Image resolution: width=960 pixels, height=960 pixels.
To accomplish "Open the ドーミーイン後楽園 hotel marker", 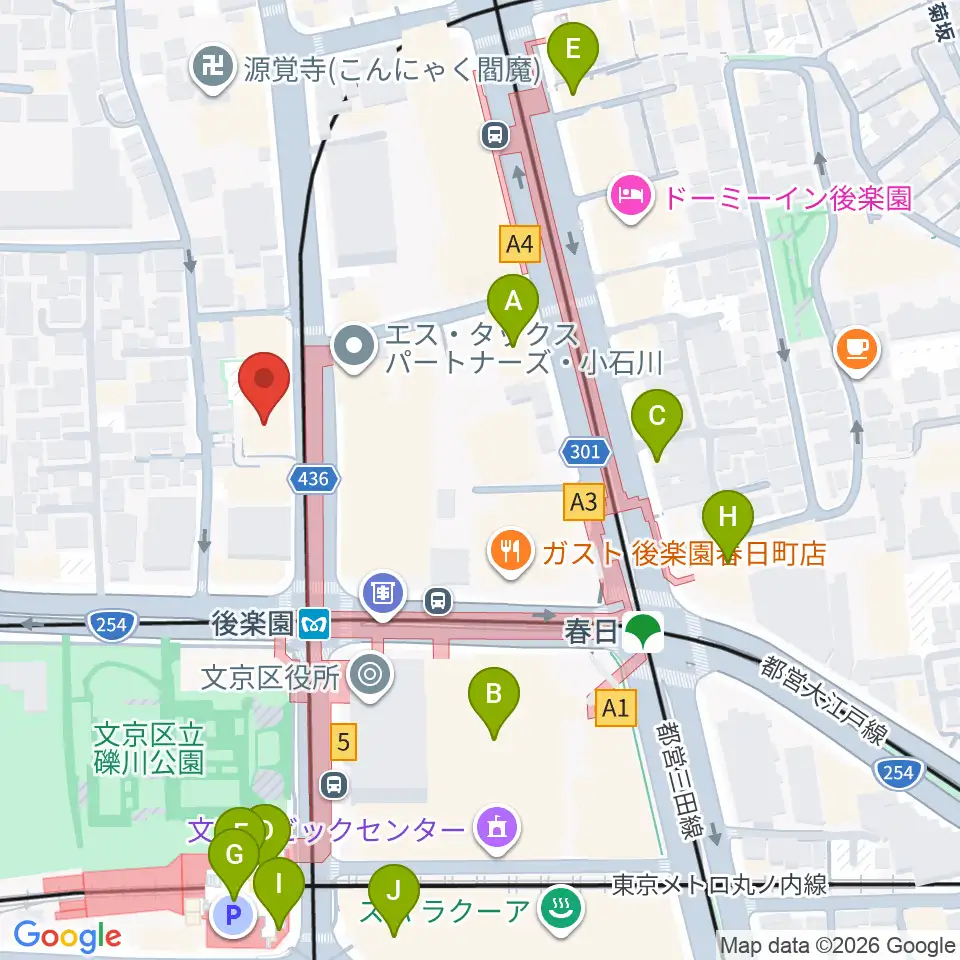I will click(631, 198).
